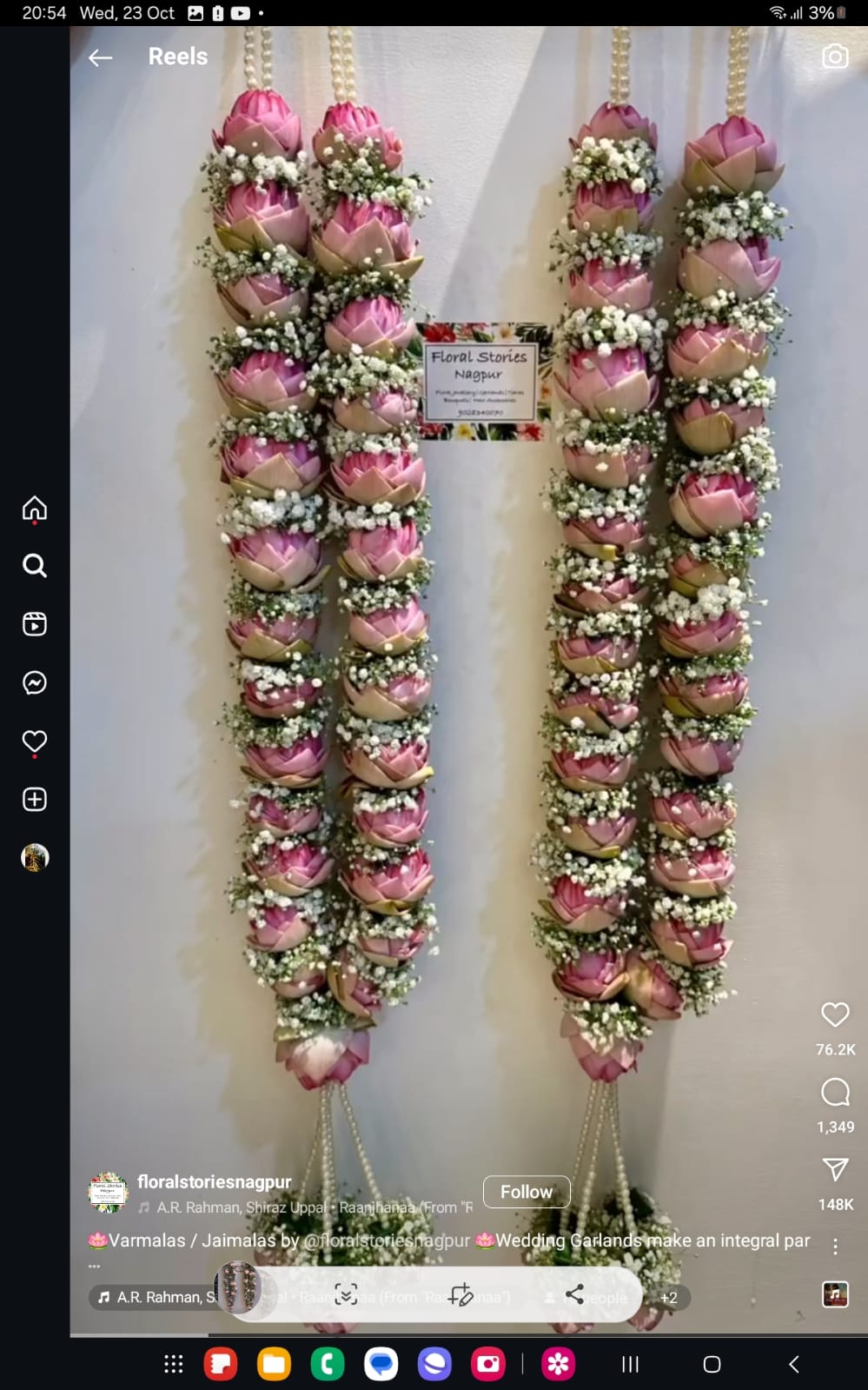Open Messenger chats
Viewport: 868px width, 1390px height.
35,682
